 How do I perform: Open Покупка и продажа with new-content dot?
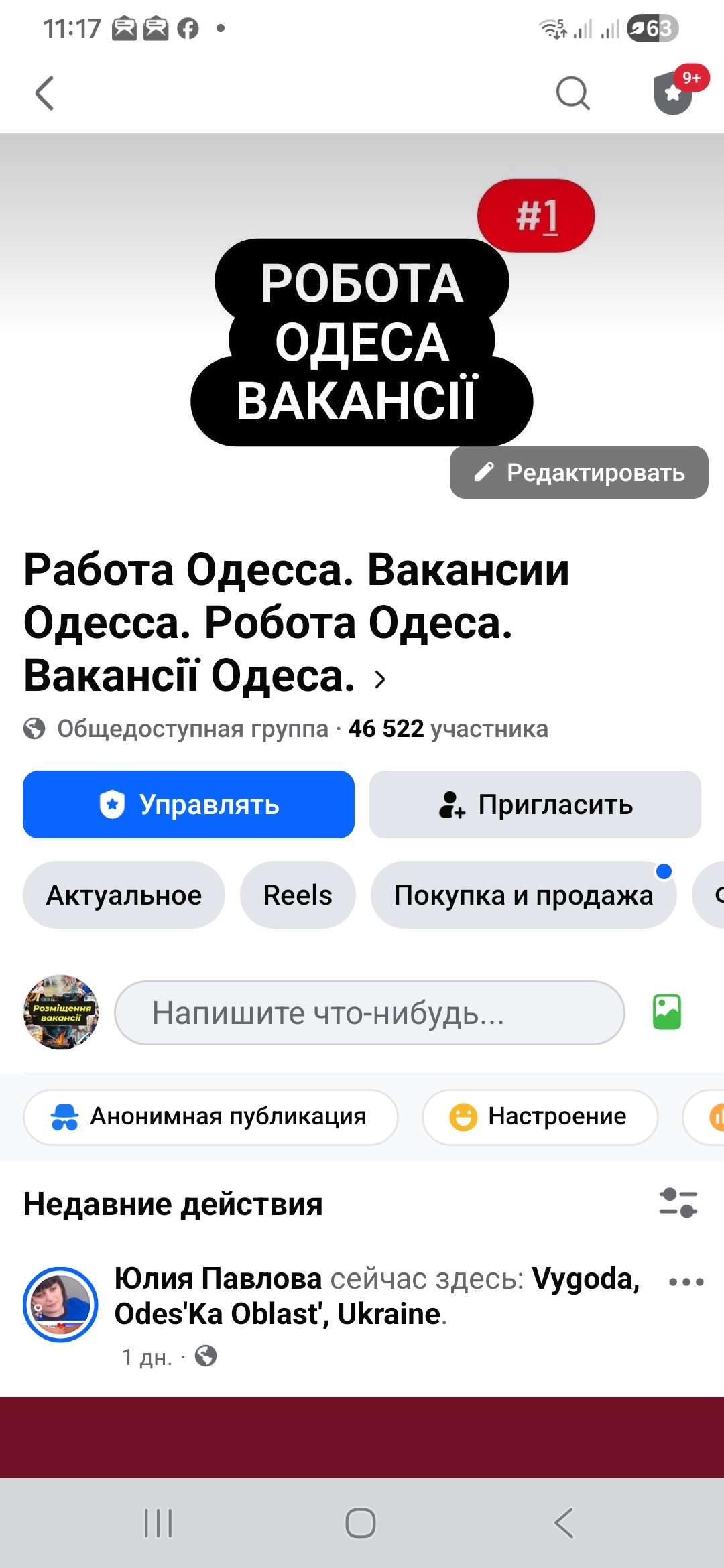click(x=524, y=895)
